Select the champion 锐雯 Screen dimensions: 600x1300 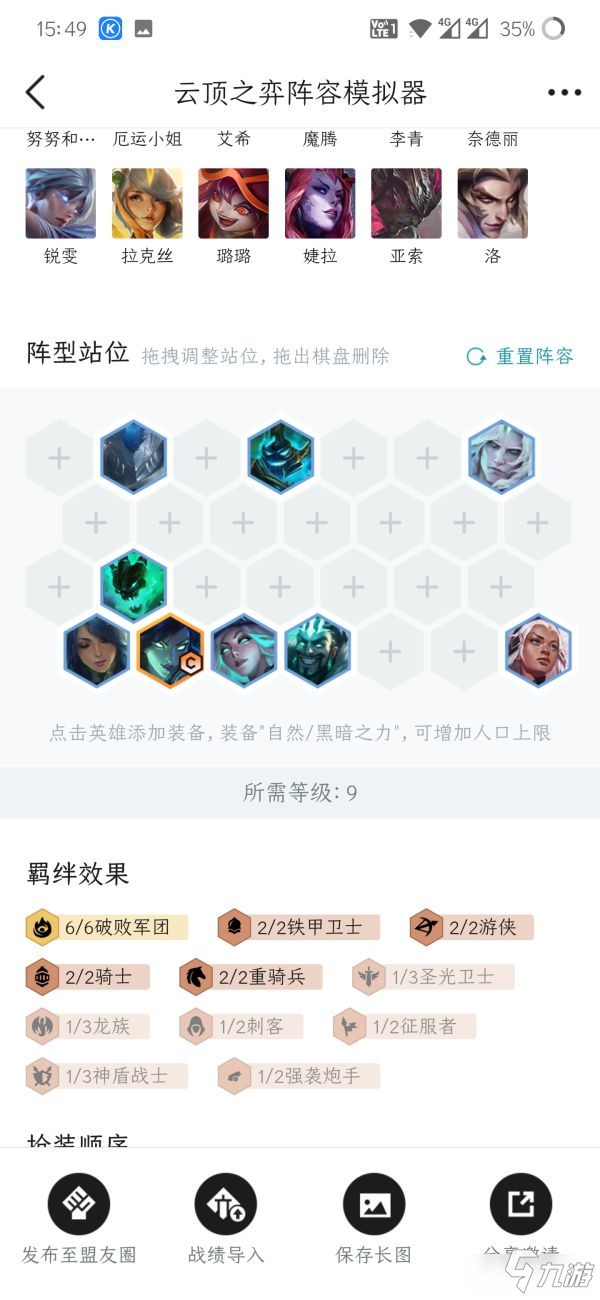(x=61, y=204)
